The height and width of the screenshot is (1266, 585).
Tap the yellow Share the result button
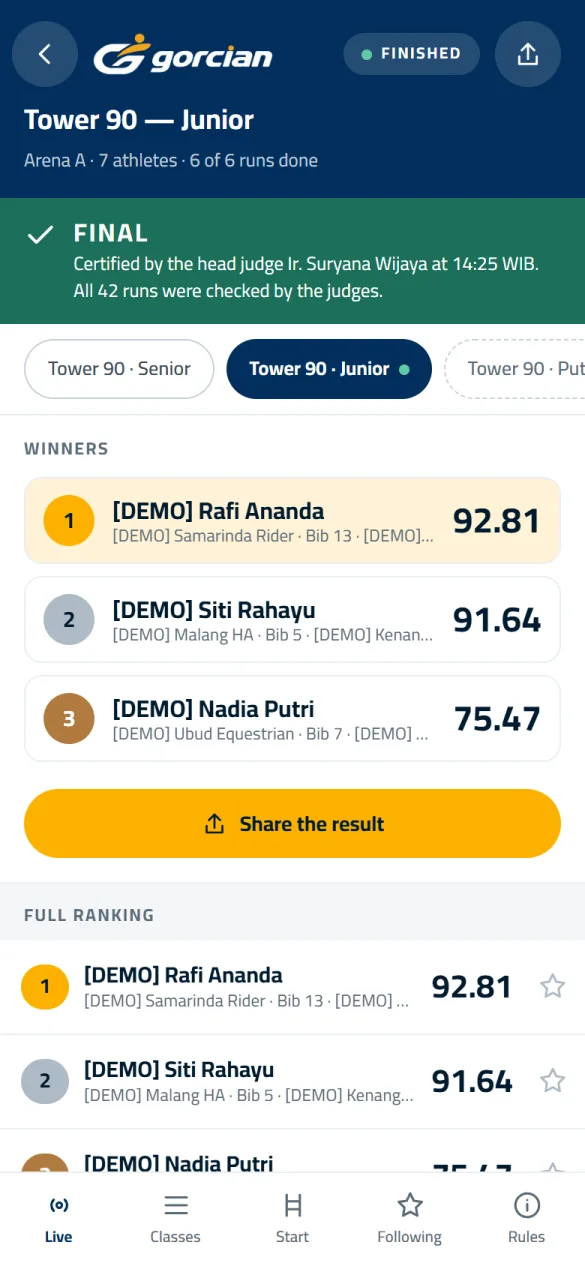292,824
